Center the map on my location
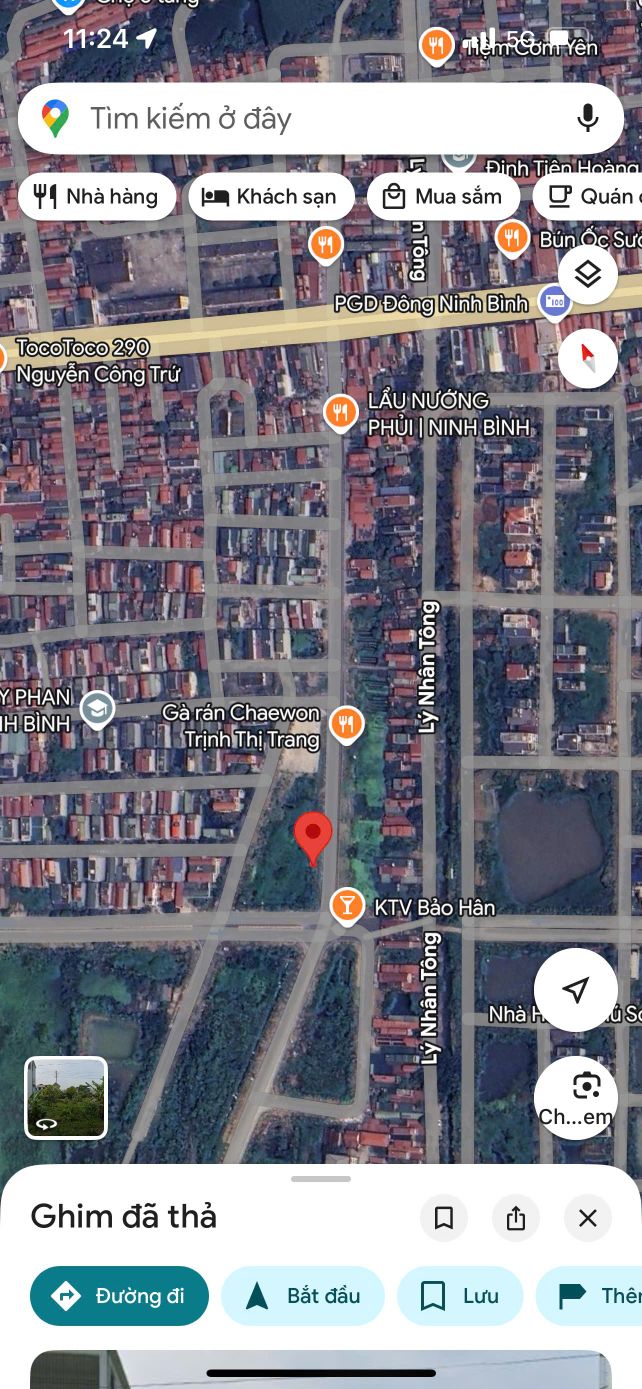This screenshot has width=642, height=1389. (x=576, y=990)
